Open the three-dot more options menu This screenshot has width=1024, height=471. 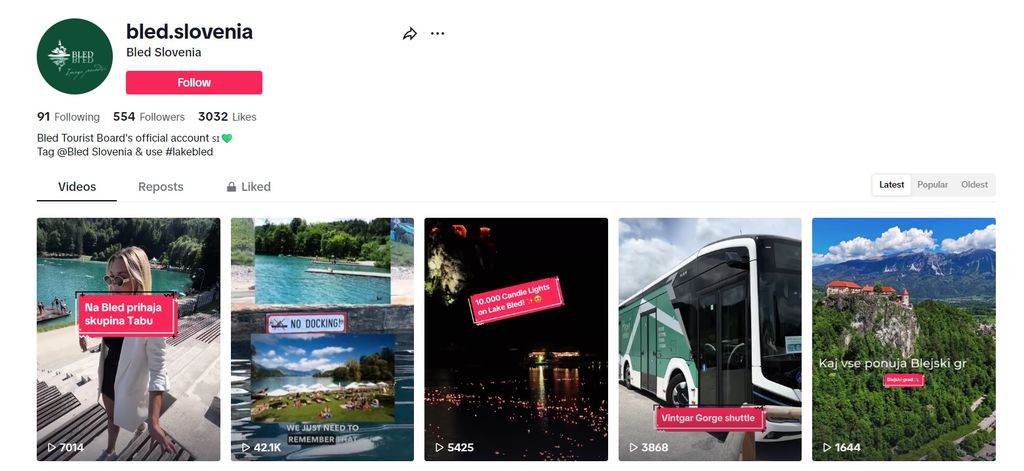tap(437, 34)
